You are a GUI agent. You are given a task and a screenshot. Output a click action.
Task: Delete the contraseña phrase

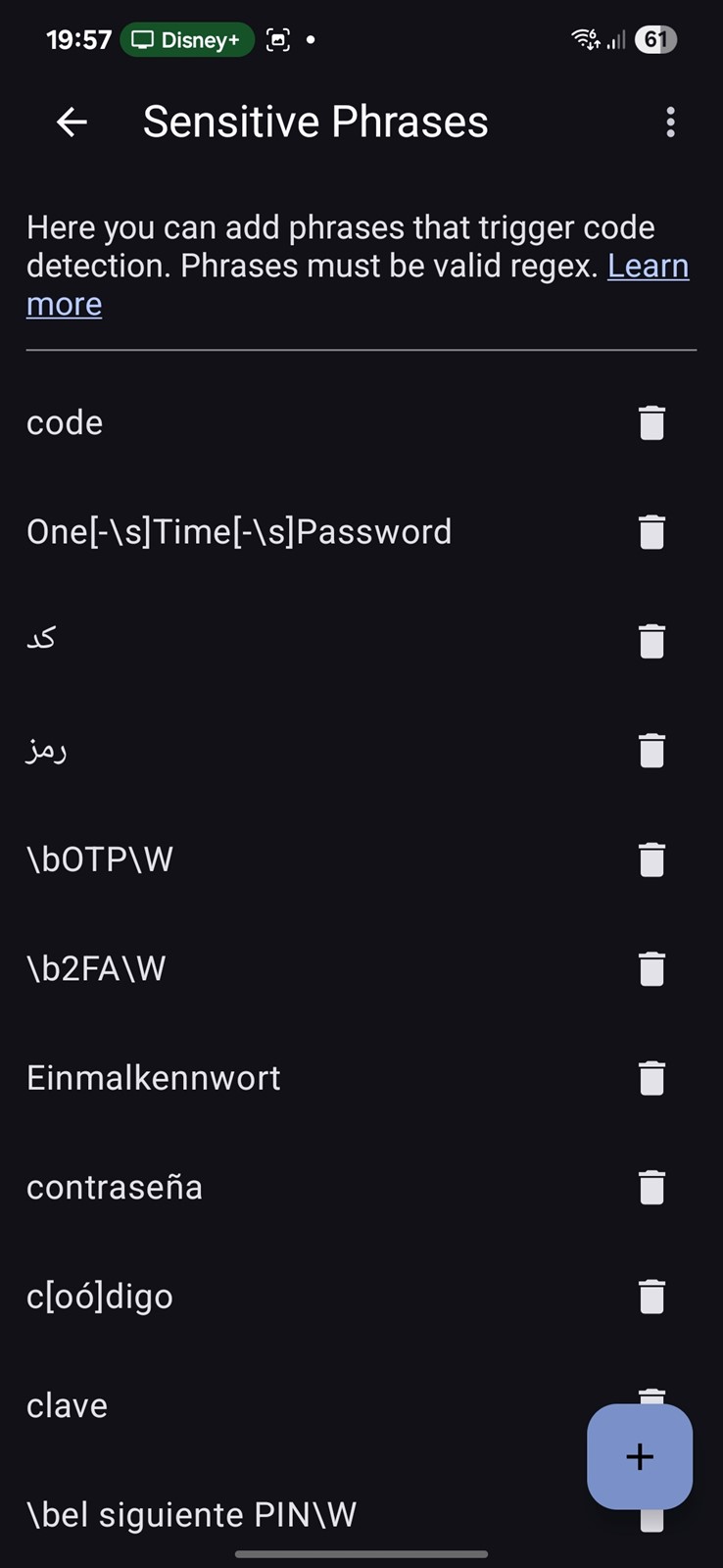click(651, 1187)
